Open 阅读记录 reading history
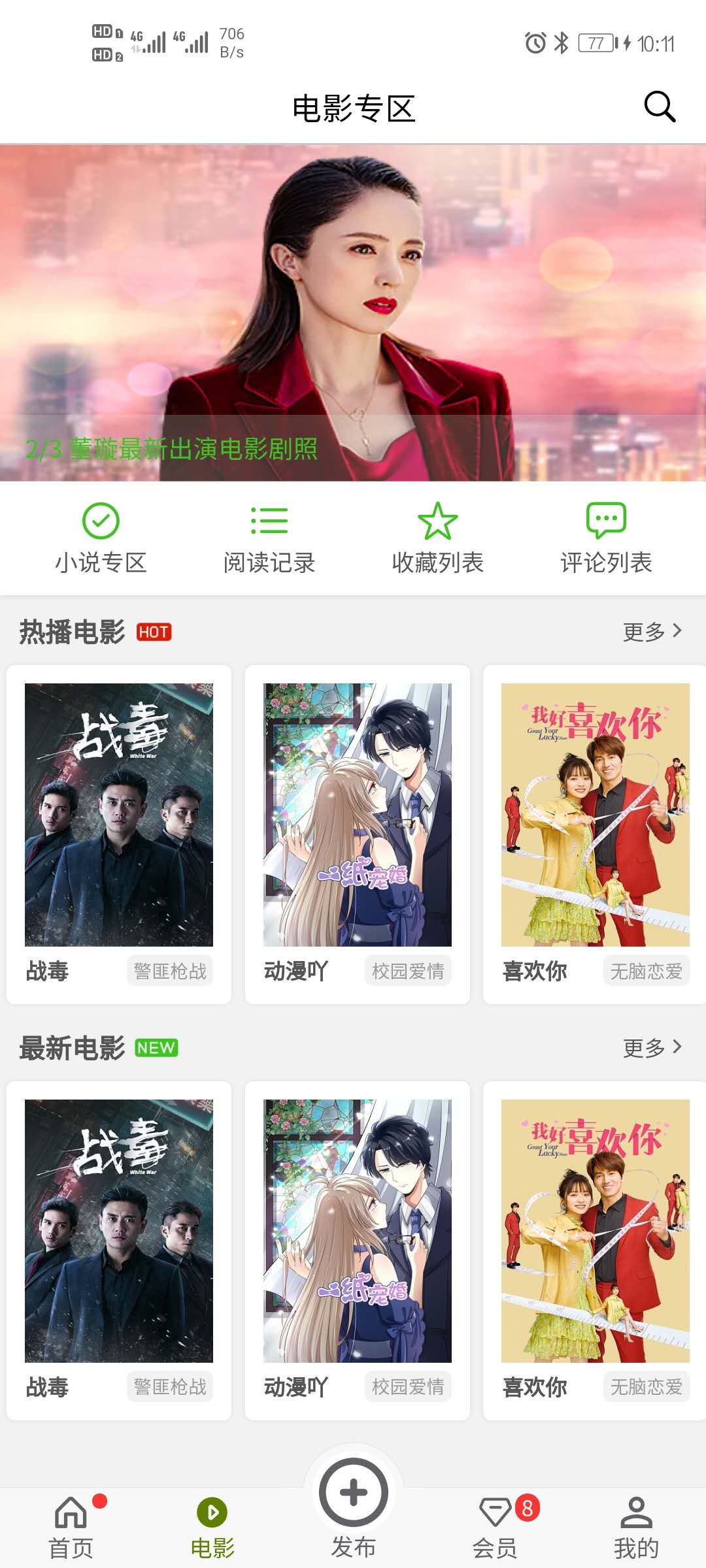The width and height of the screenshot is (706, 1568). [269, 538]
